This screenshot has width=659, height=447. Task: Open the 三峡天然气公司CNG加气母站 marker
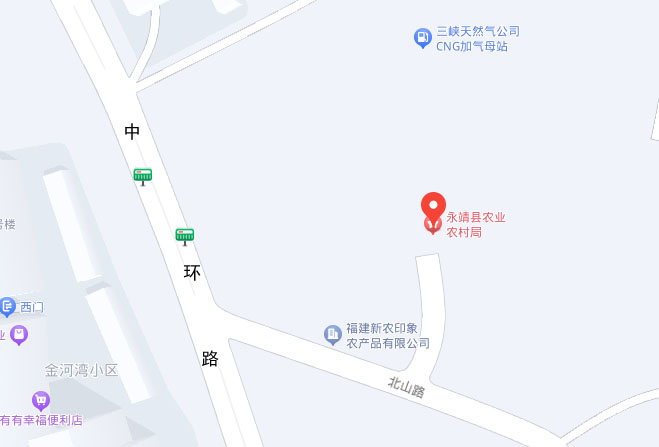click(423, 38)
